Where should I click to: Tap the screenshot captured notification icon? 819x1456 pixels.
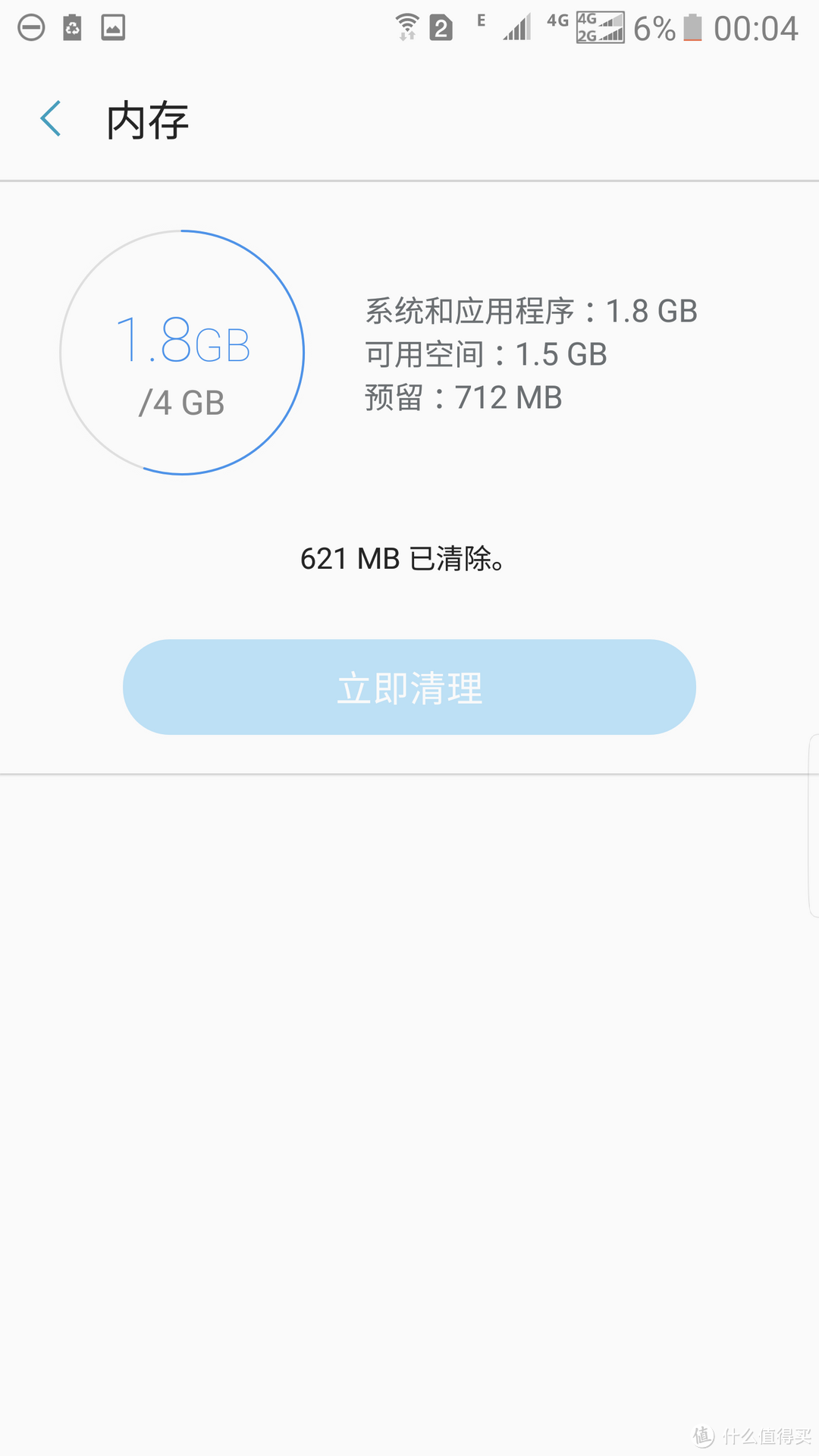pyautogui.click(x=114, y=28)
